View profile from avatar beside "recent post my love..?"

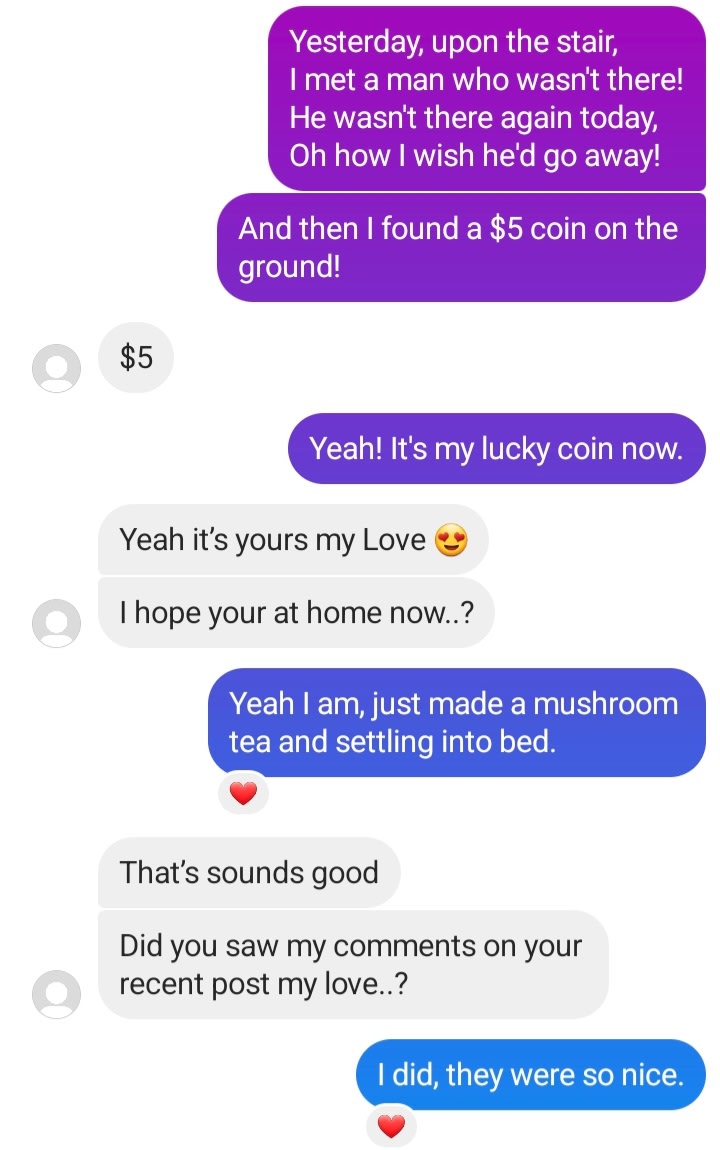[x=56, y=994]
